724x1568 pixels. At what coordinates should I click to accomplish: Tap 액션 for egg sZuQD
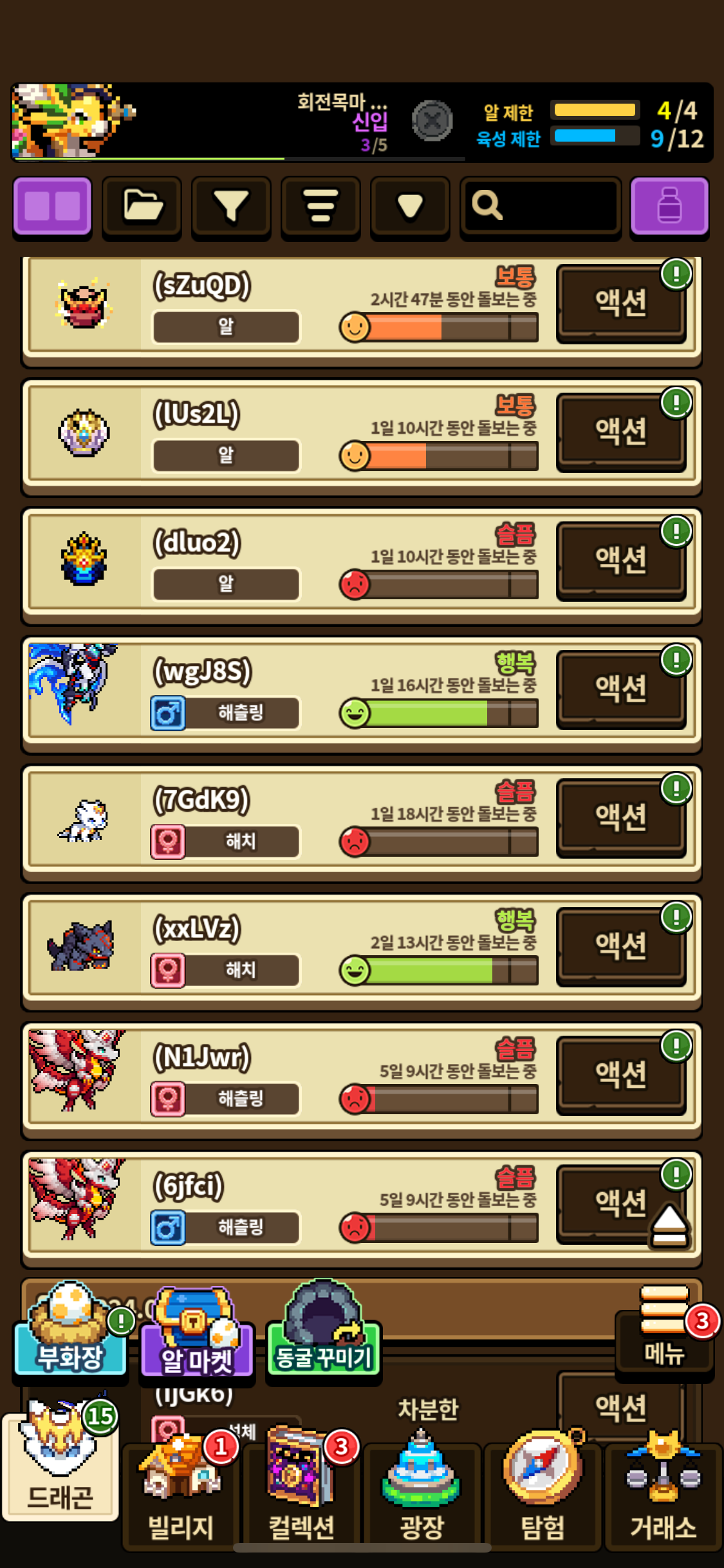pos(620,303)
